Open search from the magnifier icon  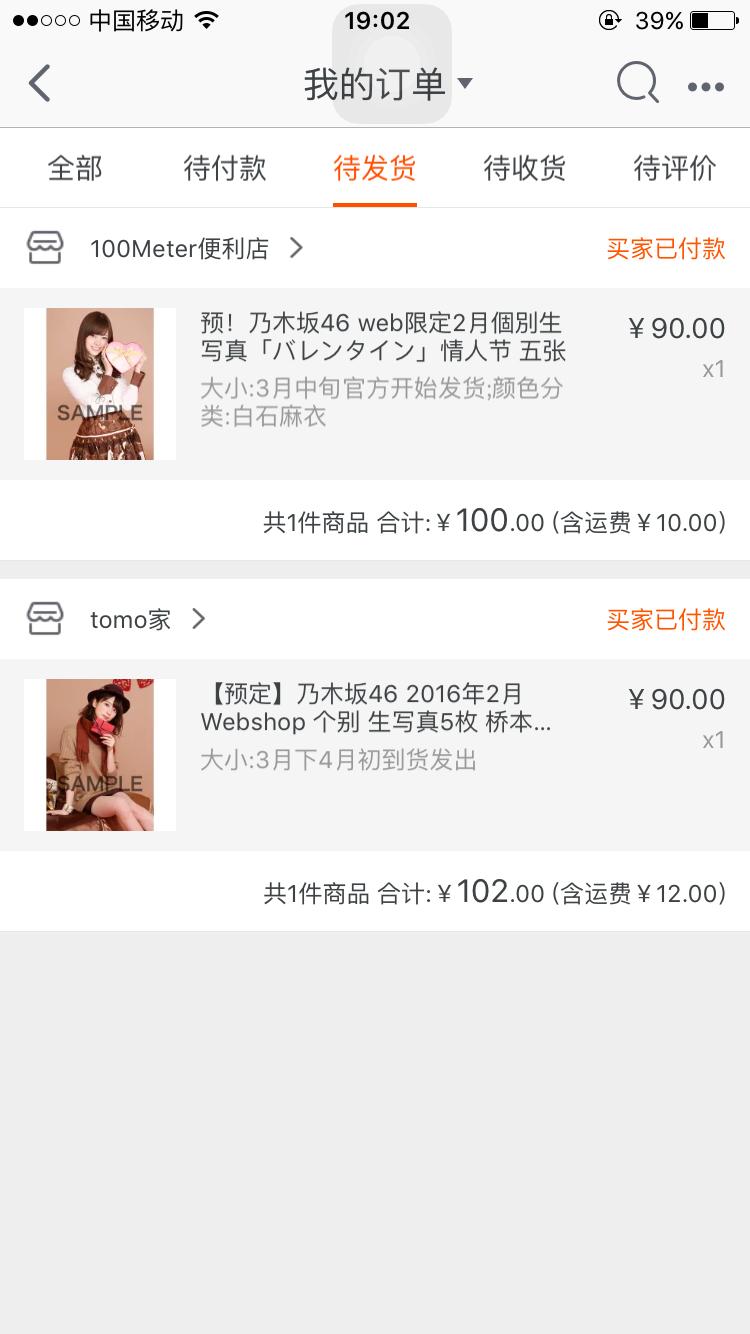(x=637, y=84)
